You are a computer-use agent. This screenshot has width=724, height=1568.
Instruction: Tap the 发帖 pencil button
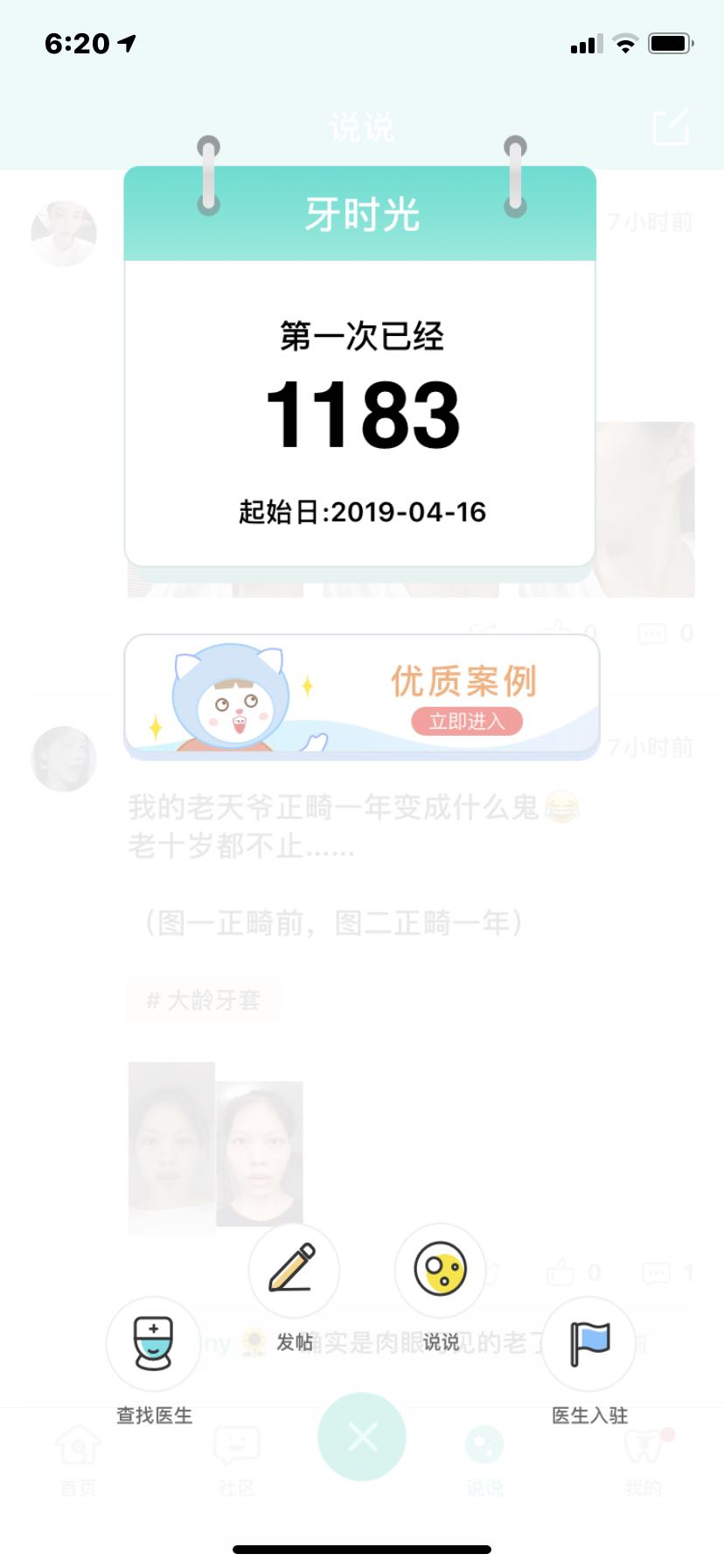pyautogui.click(x=294, y=1270)
